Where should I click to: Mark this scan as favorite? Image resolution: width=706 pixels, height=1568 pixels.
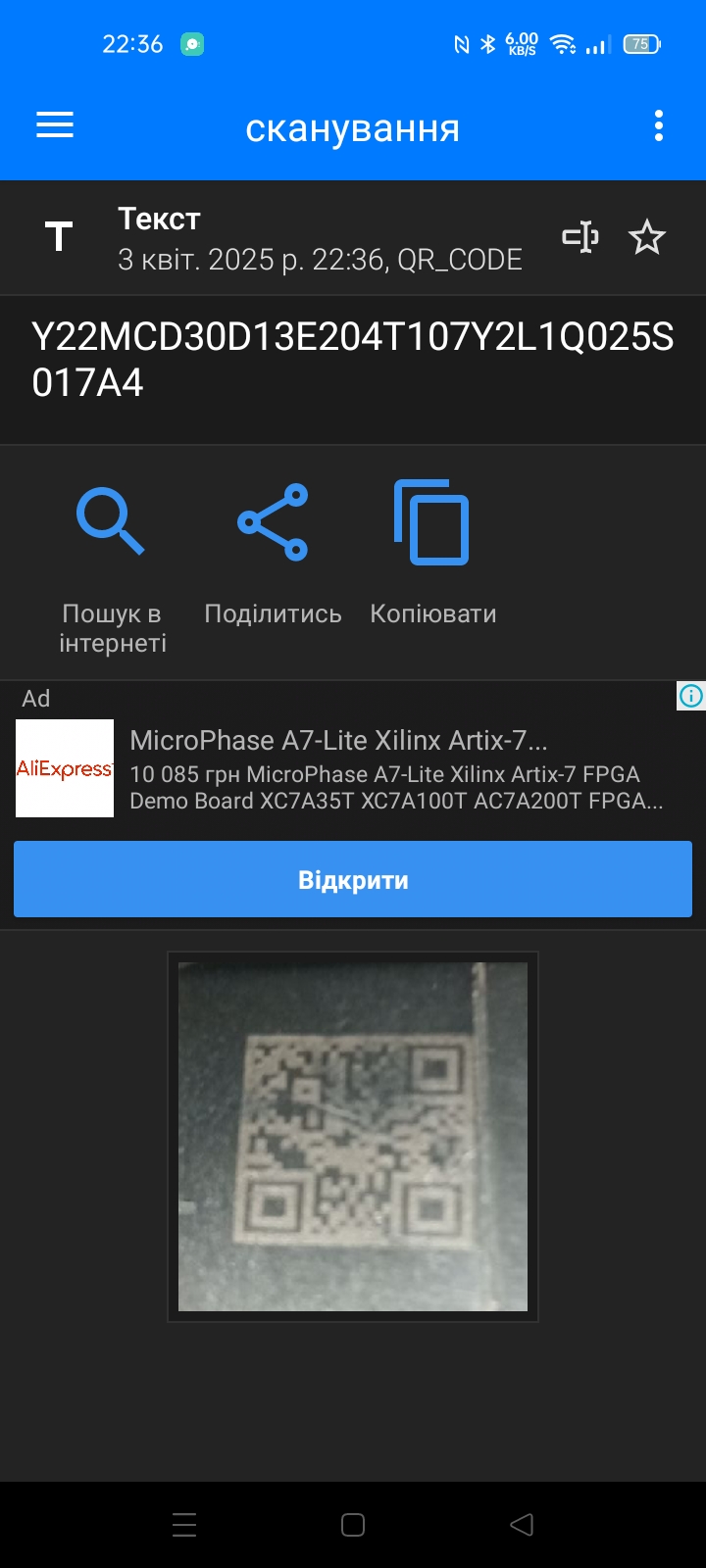point(647,237)
